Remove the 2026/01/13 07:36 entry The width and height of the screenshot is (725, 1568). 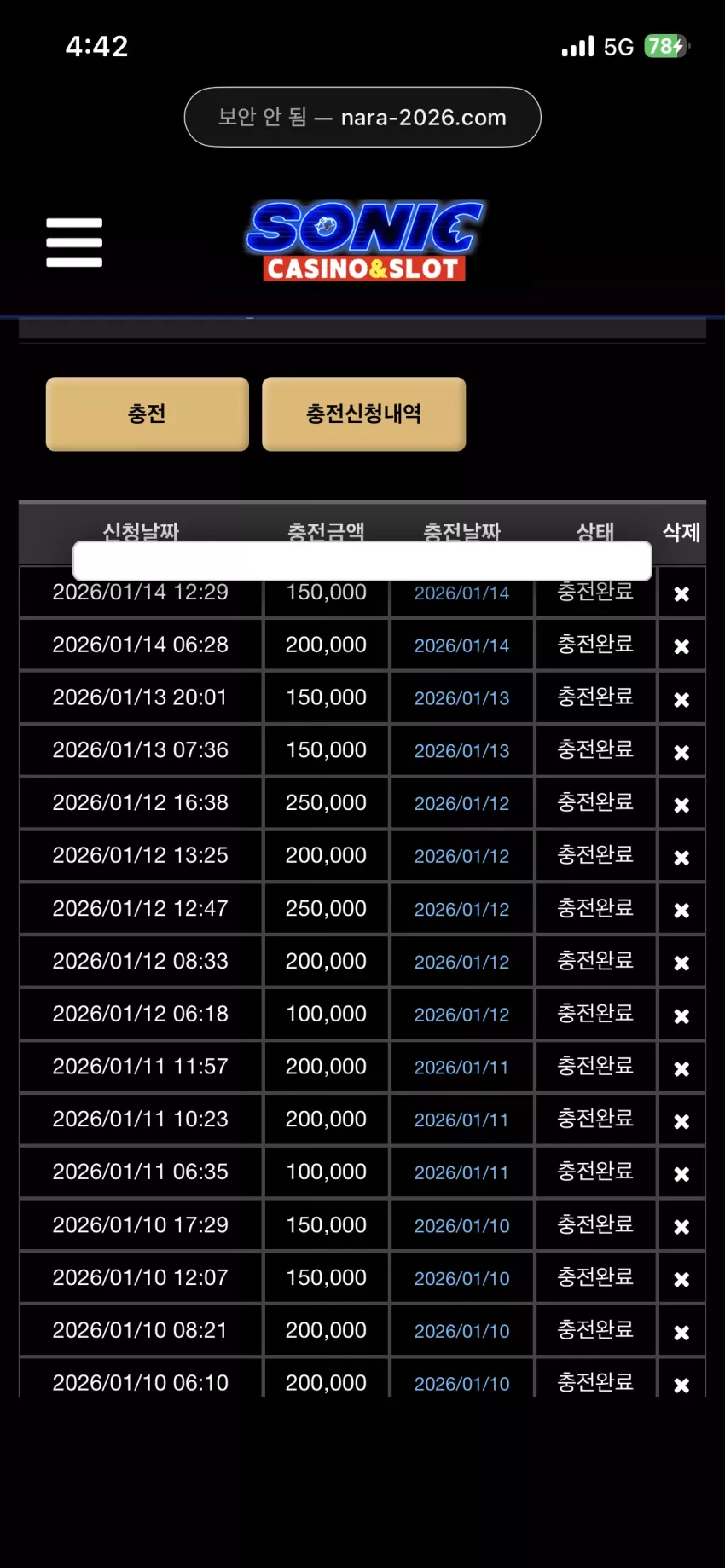pyautogui.click(x=681, y=753)
